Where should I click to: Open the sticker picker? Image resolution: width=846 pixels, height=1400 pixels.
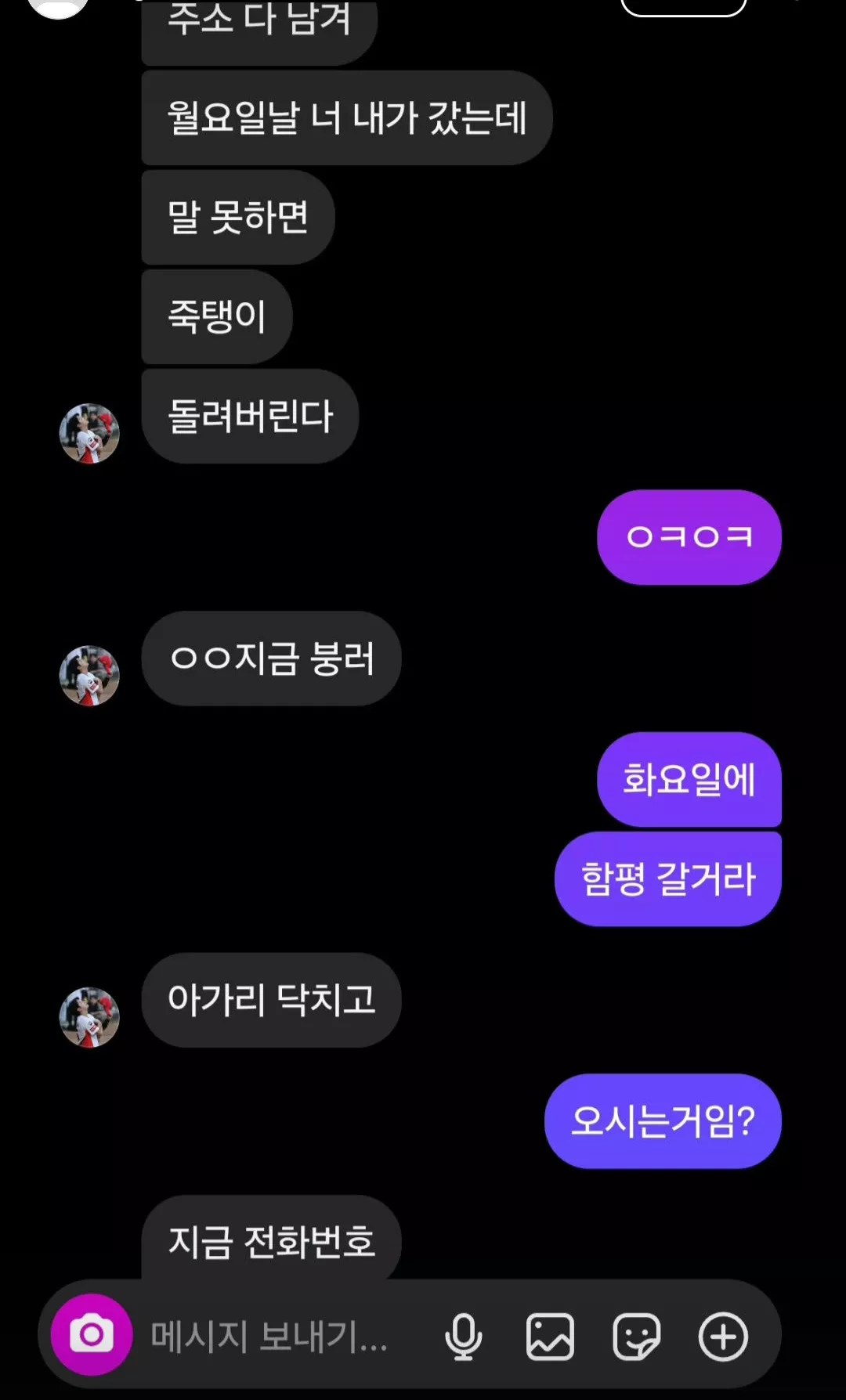[x=636, y=1337]
